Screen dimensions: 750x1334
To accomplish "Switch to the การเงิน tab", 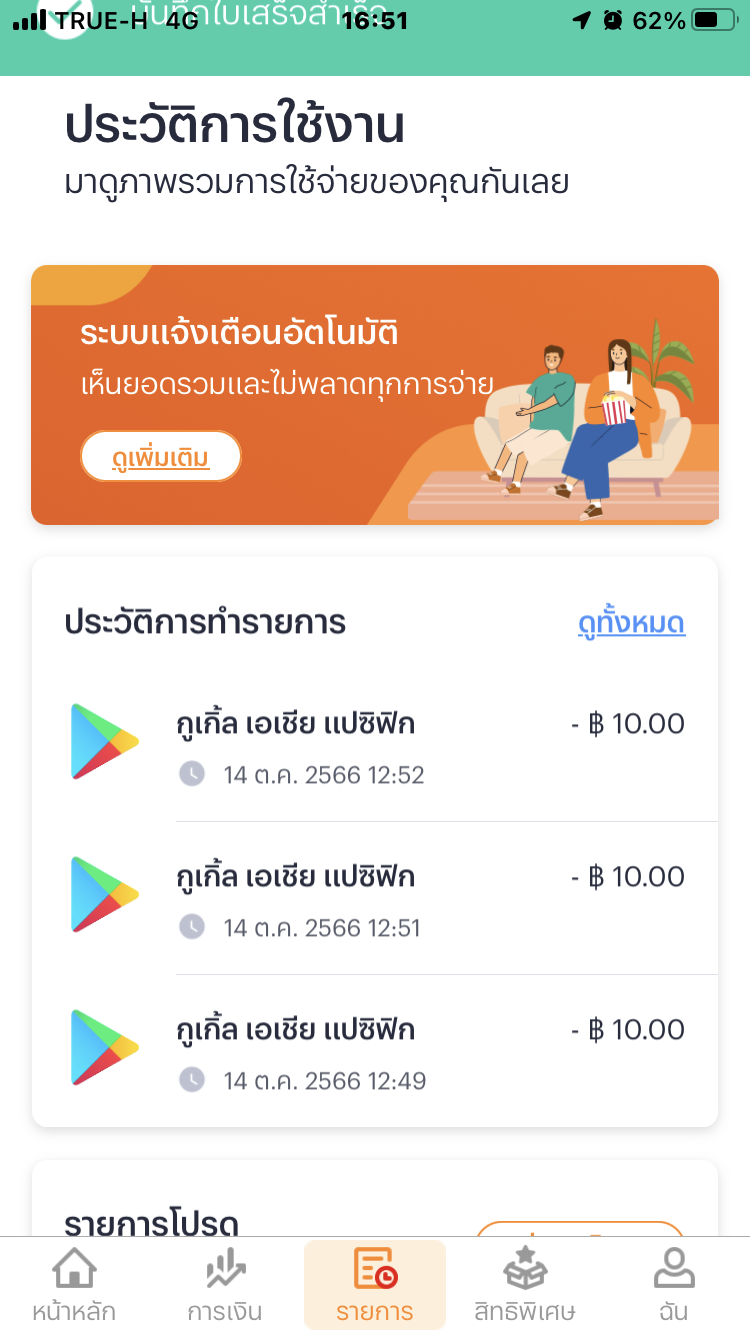I will [x=225, y=1285].
